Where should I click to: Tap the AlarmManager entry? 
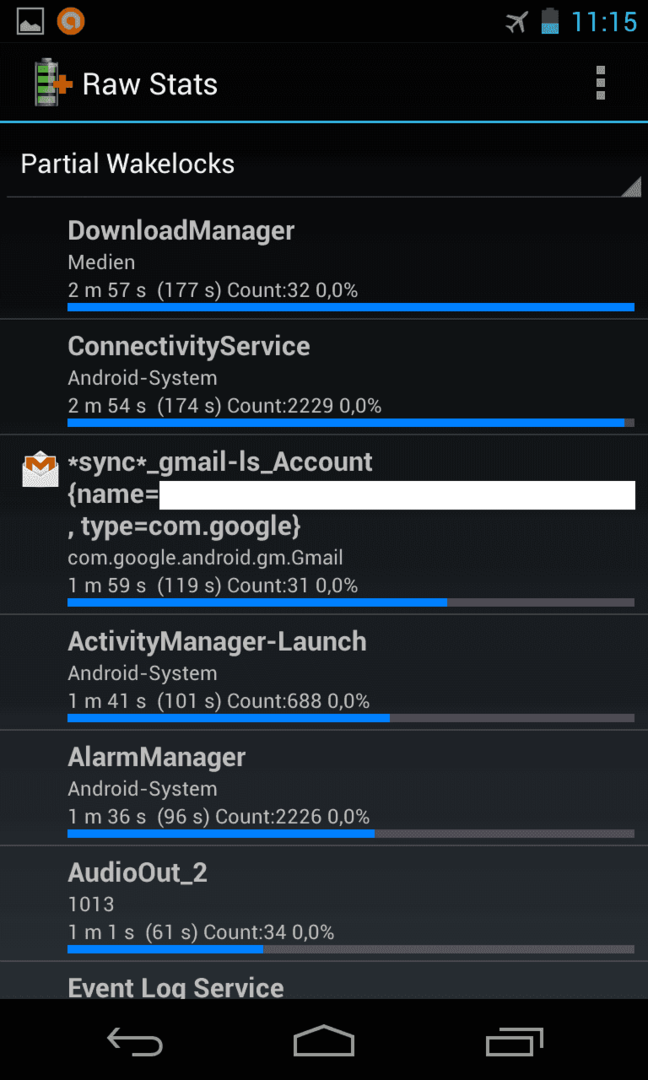(324, 788)
